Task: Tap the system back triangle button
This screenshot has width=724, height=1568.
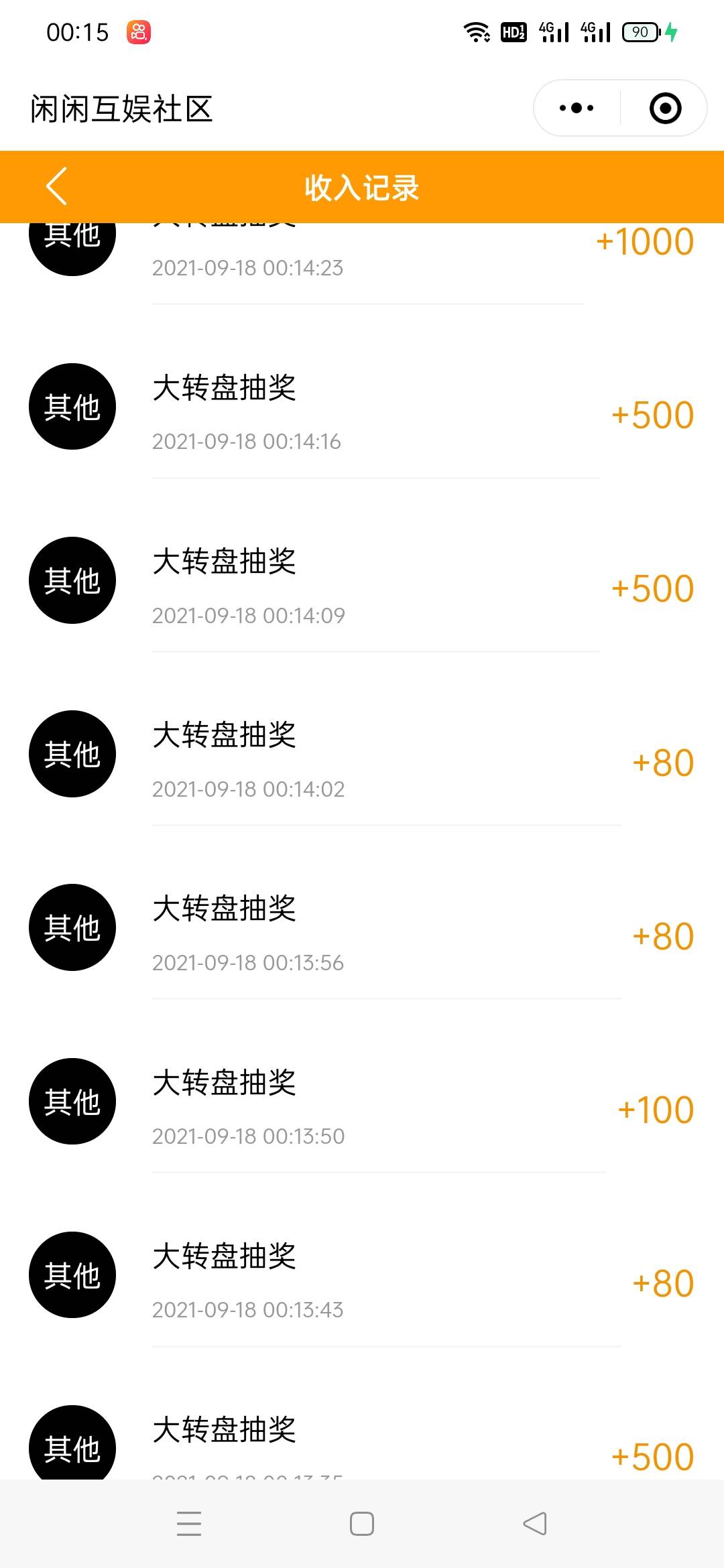Action: coord(535,1524)
